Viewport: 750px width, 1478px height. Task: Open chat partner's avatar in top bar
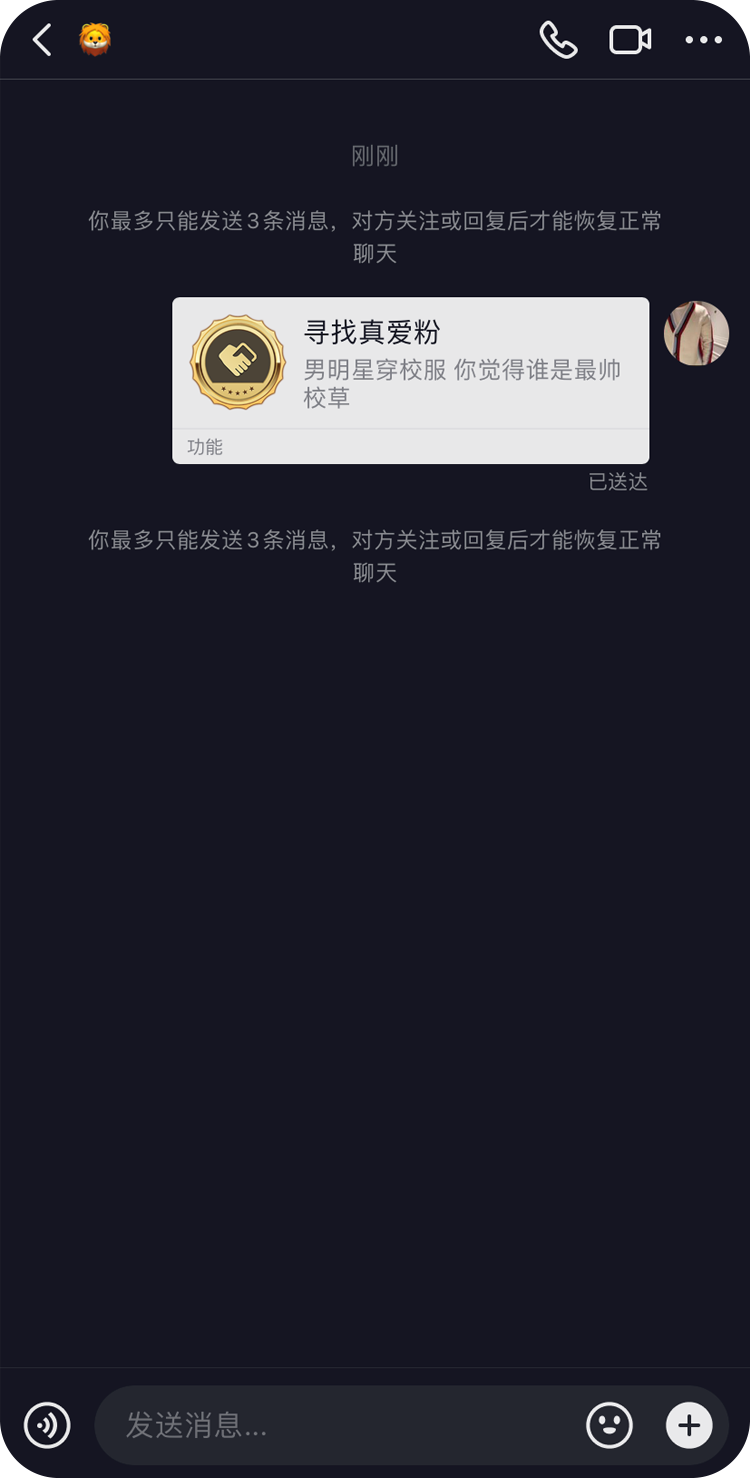[95, 38]
